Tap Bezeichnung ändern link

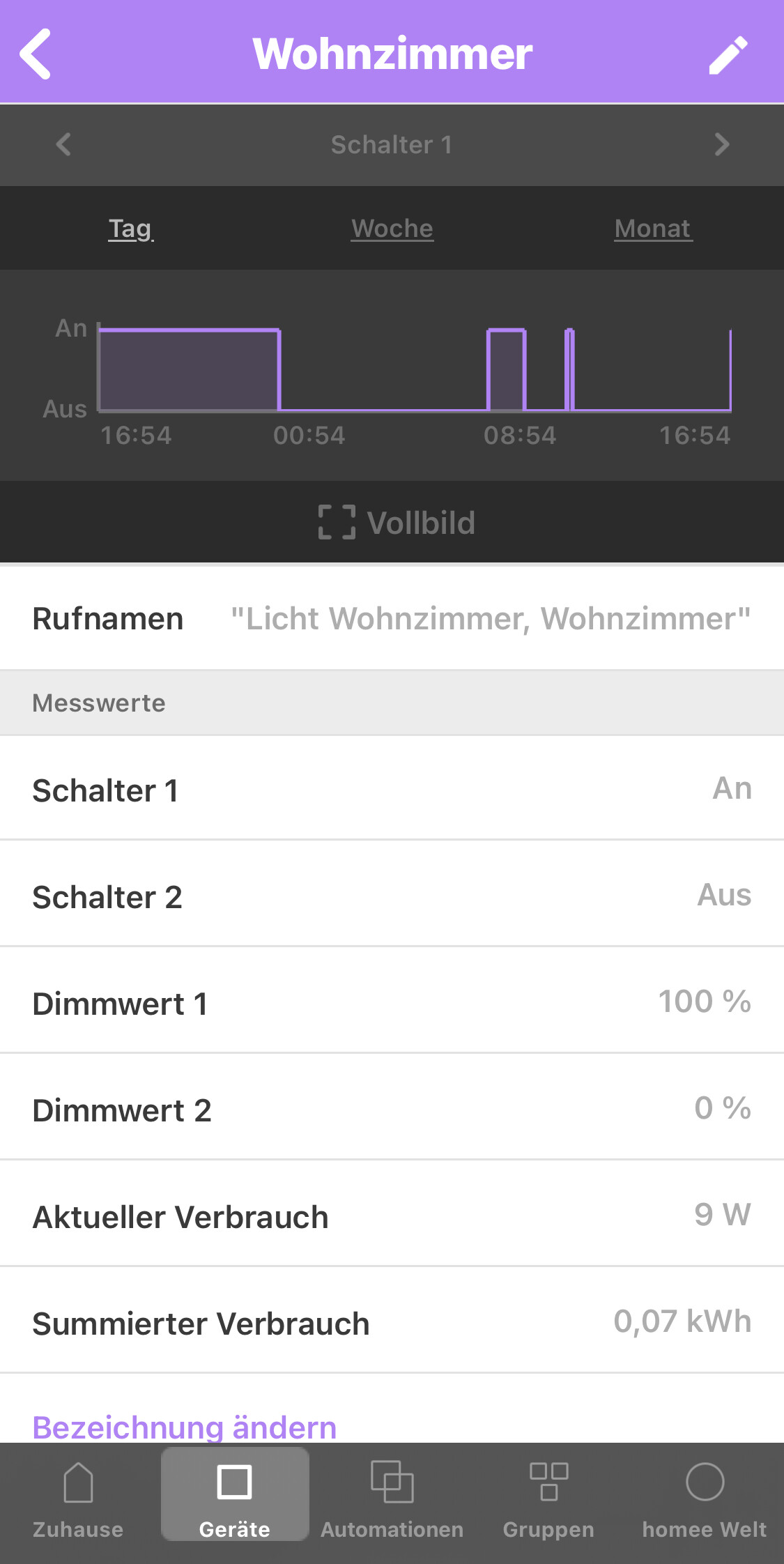[x=185, y=1427]
